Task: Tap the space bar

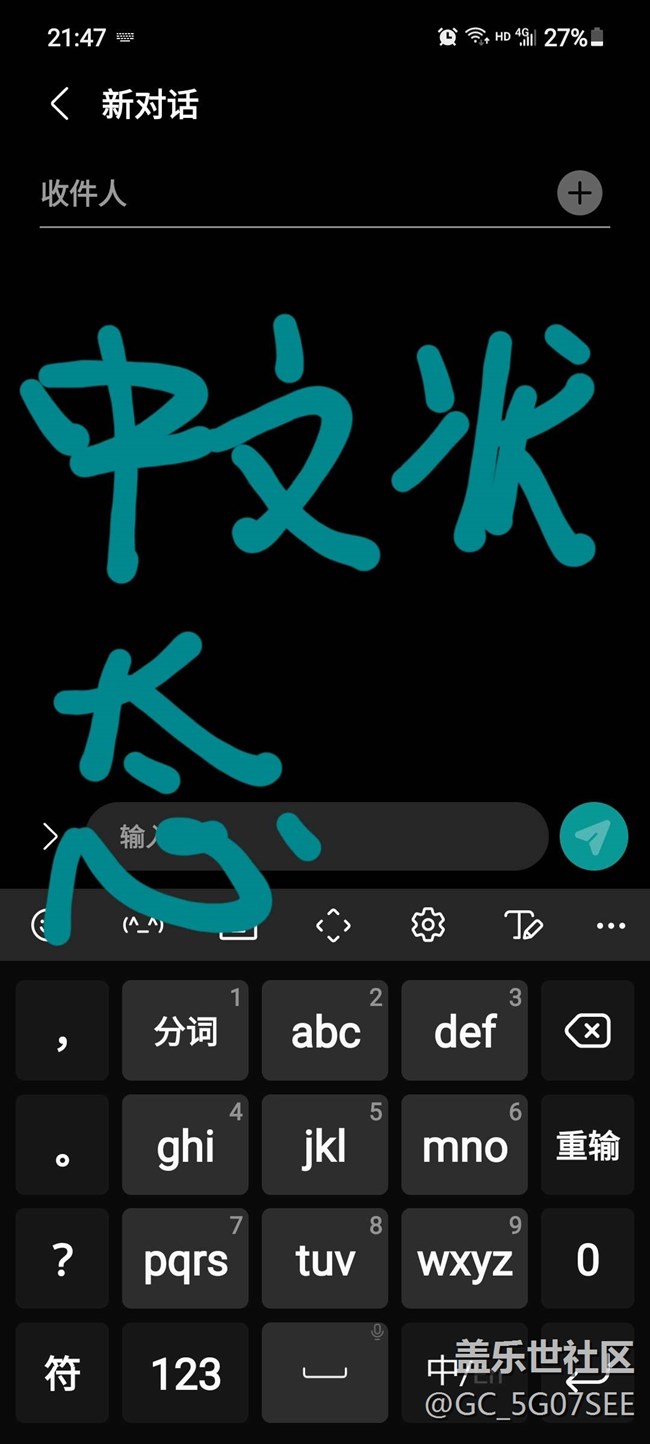Action: click(x=325, y=1374)
